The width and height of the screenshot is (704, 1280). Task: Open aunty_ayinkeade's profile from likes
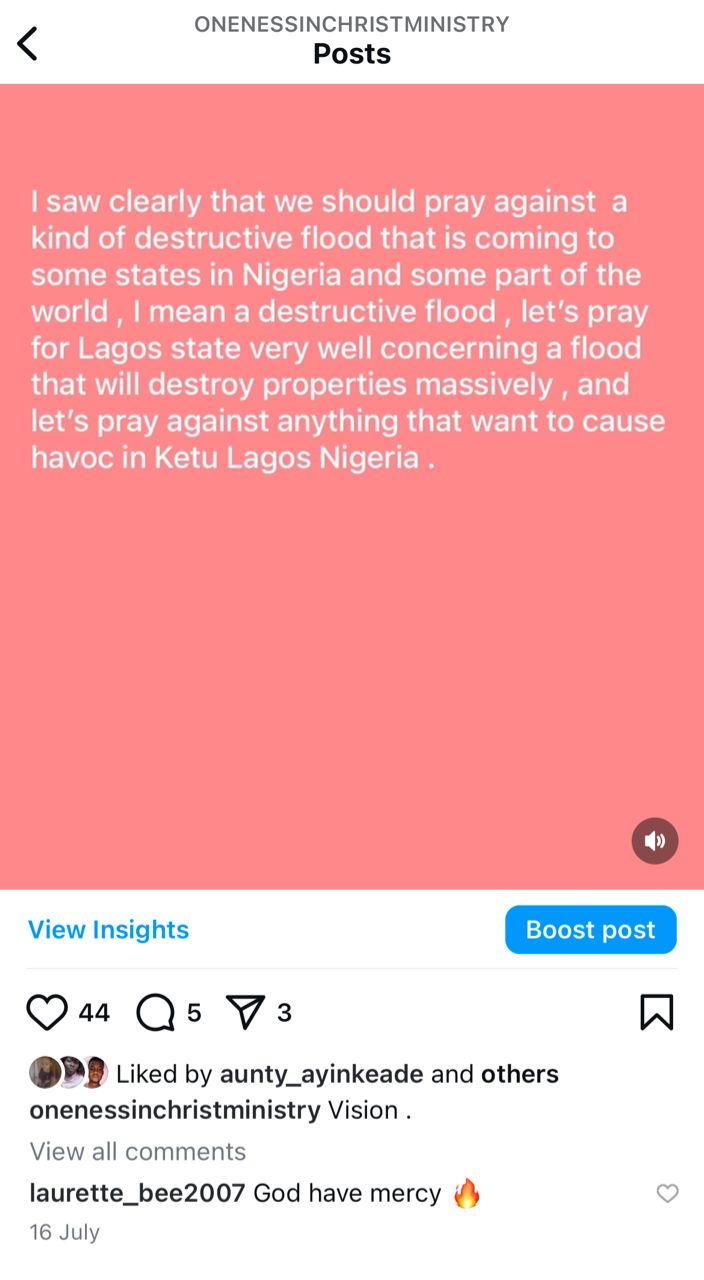321,1074
